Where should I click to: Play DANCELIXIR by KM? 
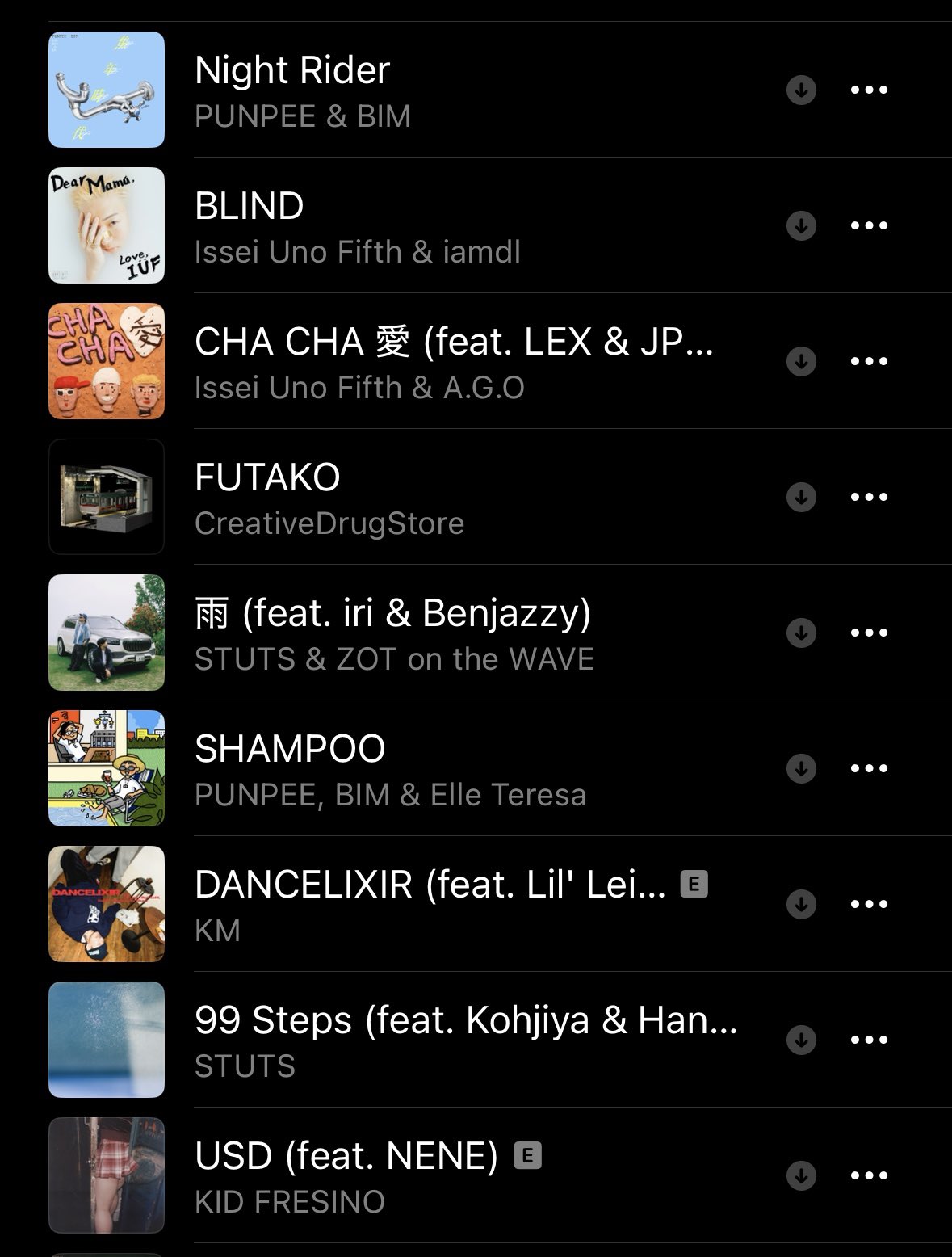(x=430, y=885)
